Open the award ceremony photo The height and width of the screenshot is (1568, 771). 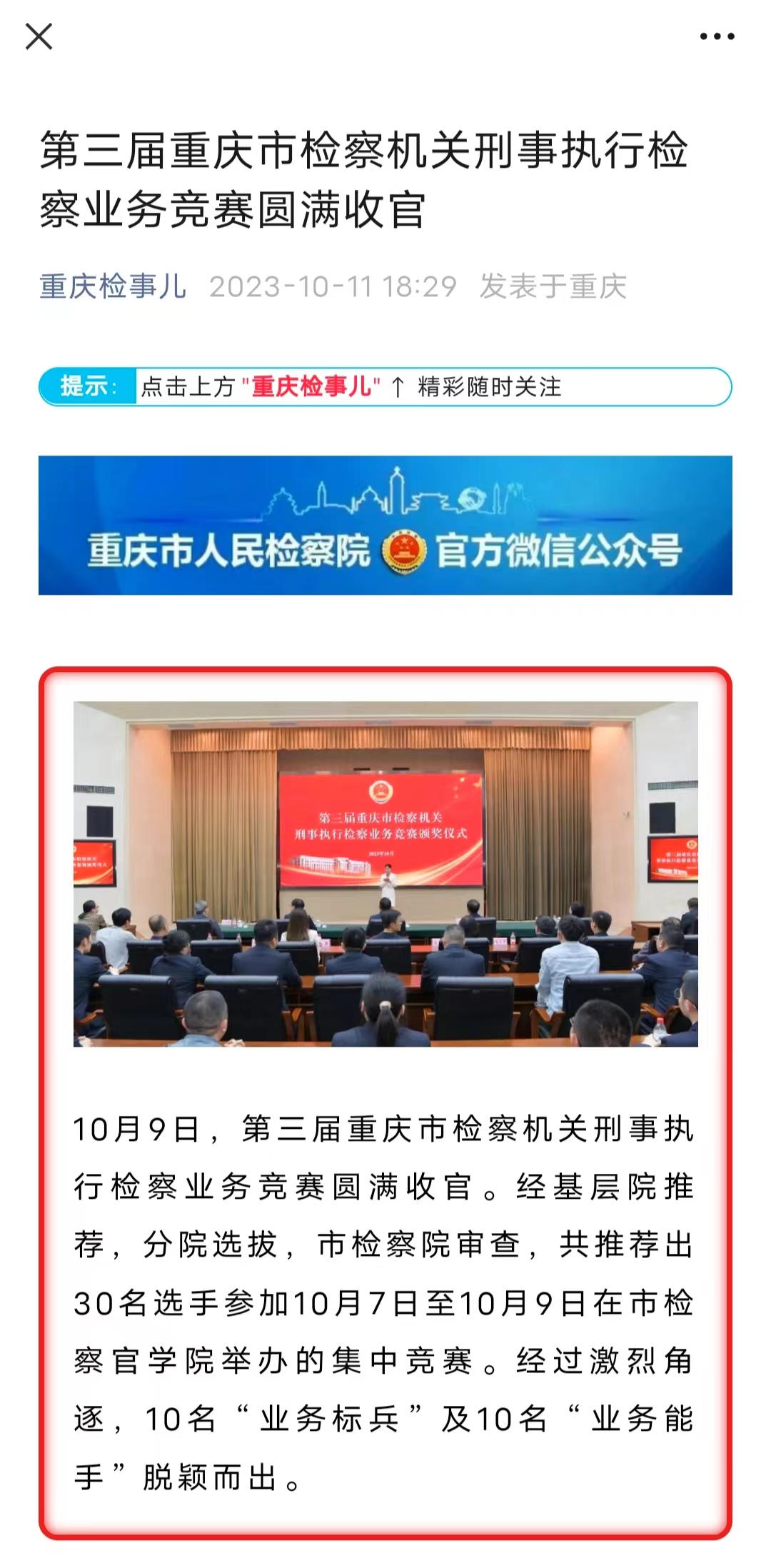point(385,874)
